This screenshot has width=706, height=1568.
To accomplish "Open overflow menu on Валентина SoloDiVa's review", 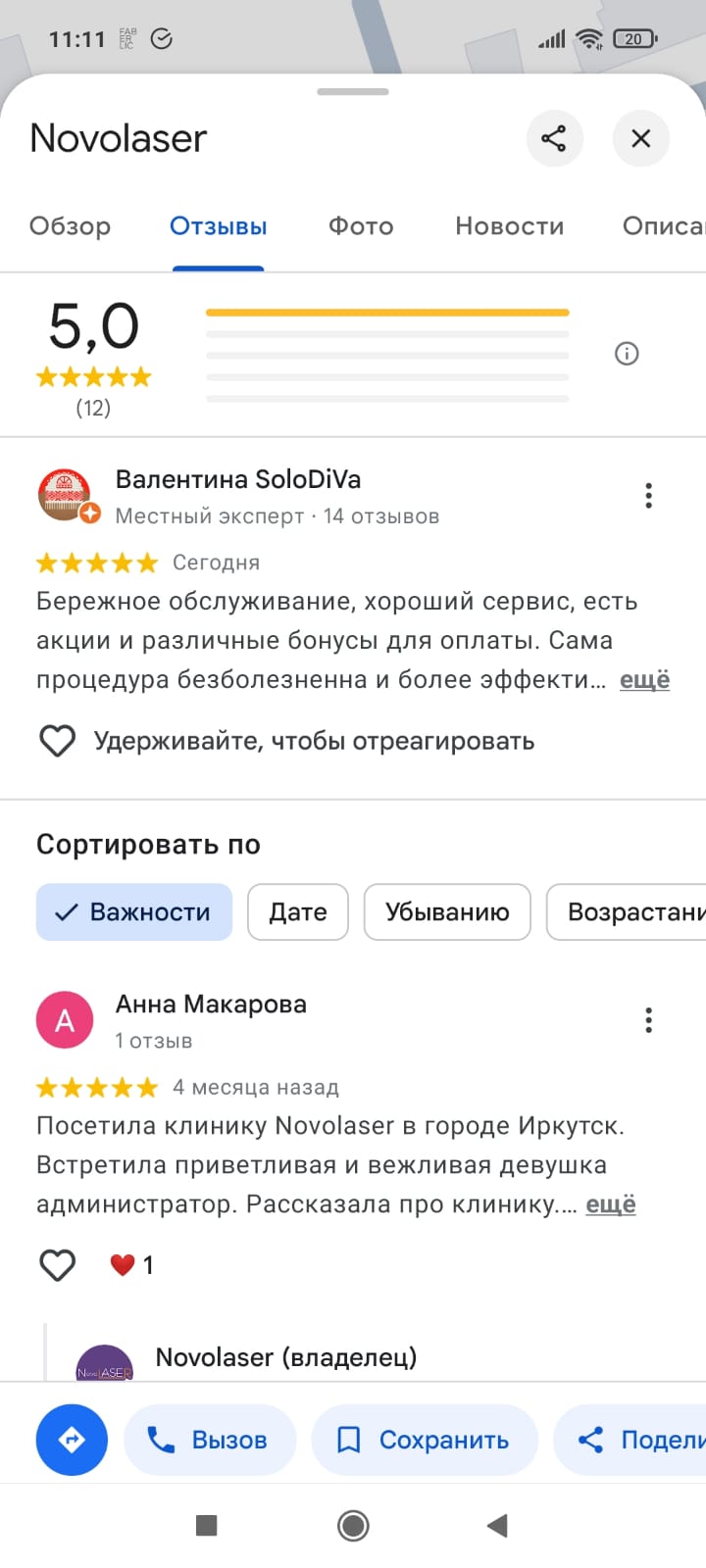I will point(648,496).
